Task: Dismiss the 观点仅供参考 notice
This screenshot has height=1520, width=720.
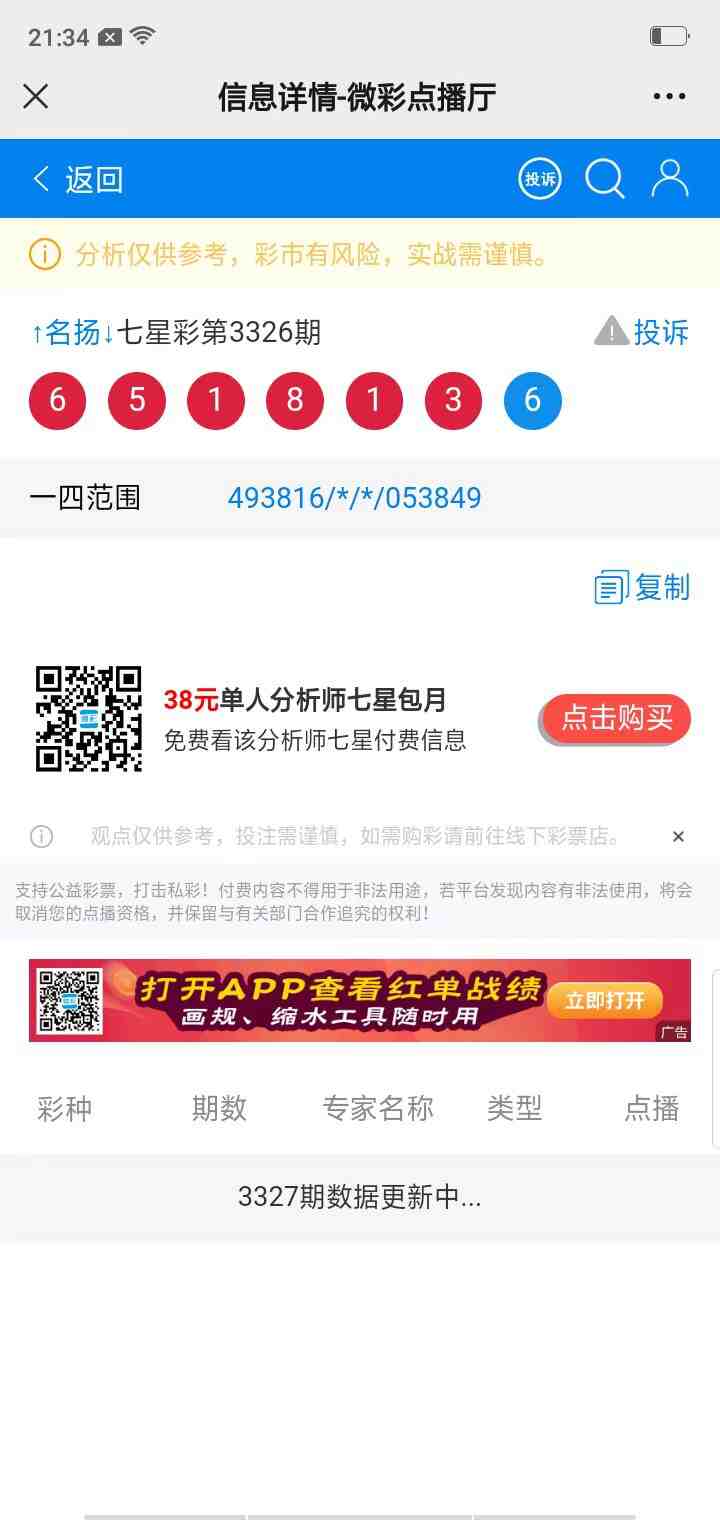Action: tap(678, 836)
